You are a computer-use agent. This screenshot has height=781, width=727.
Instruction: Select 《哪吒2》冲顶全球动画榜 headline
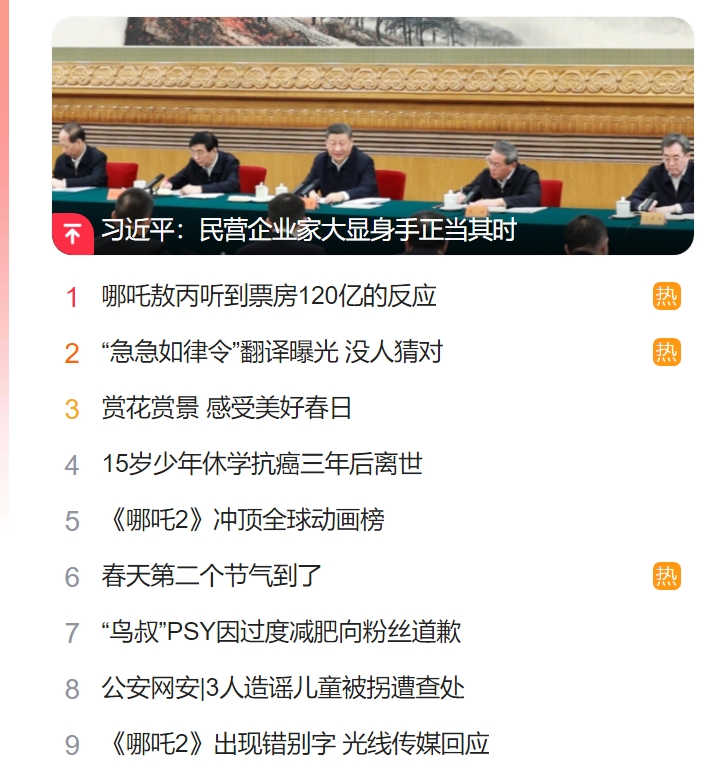[243, 520]
